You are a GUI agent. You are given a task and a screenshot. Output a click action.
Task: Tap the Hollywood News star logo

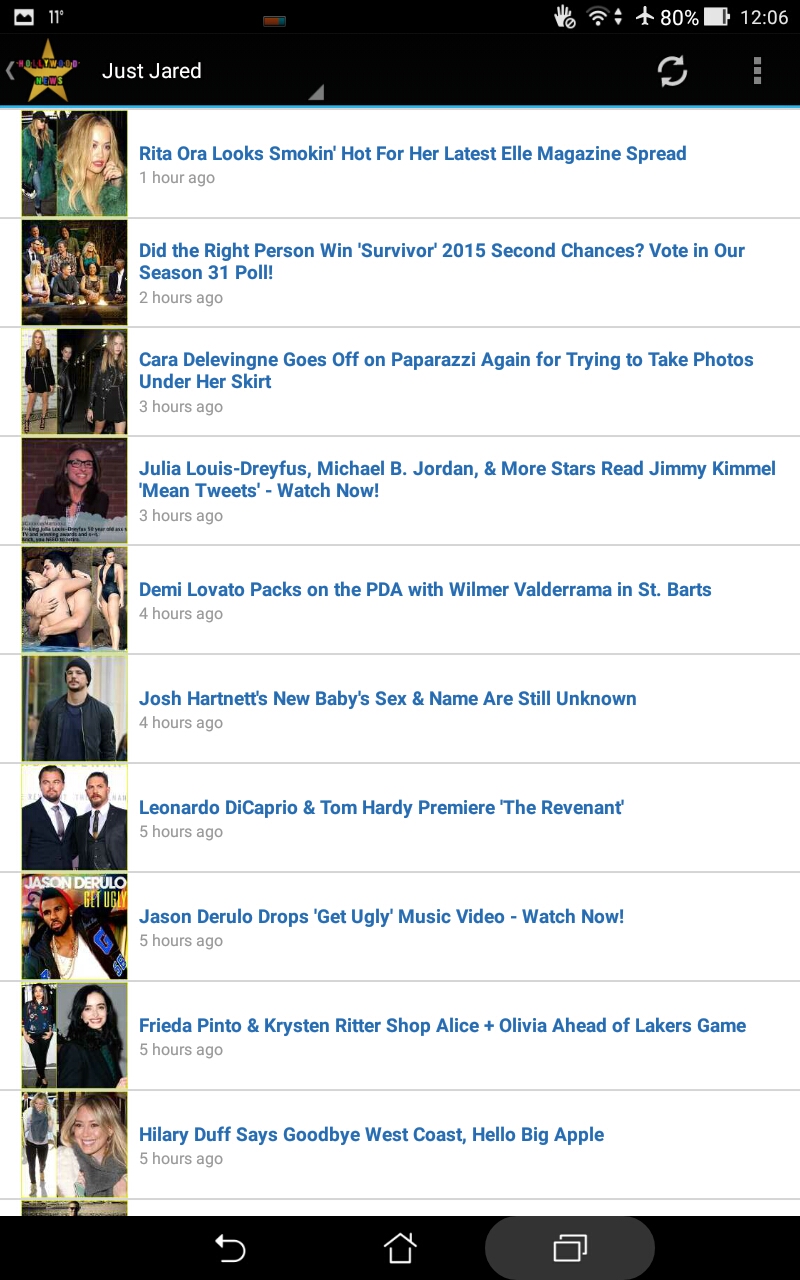pyautogui.click(x=48, y=71)
